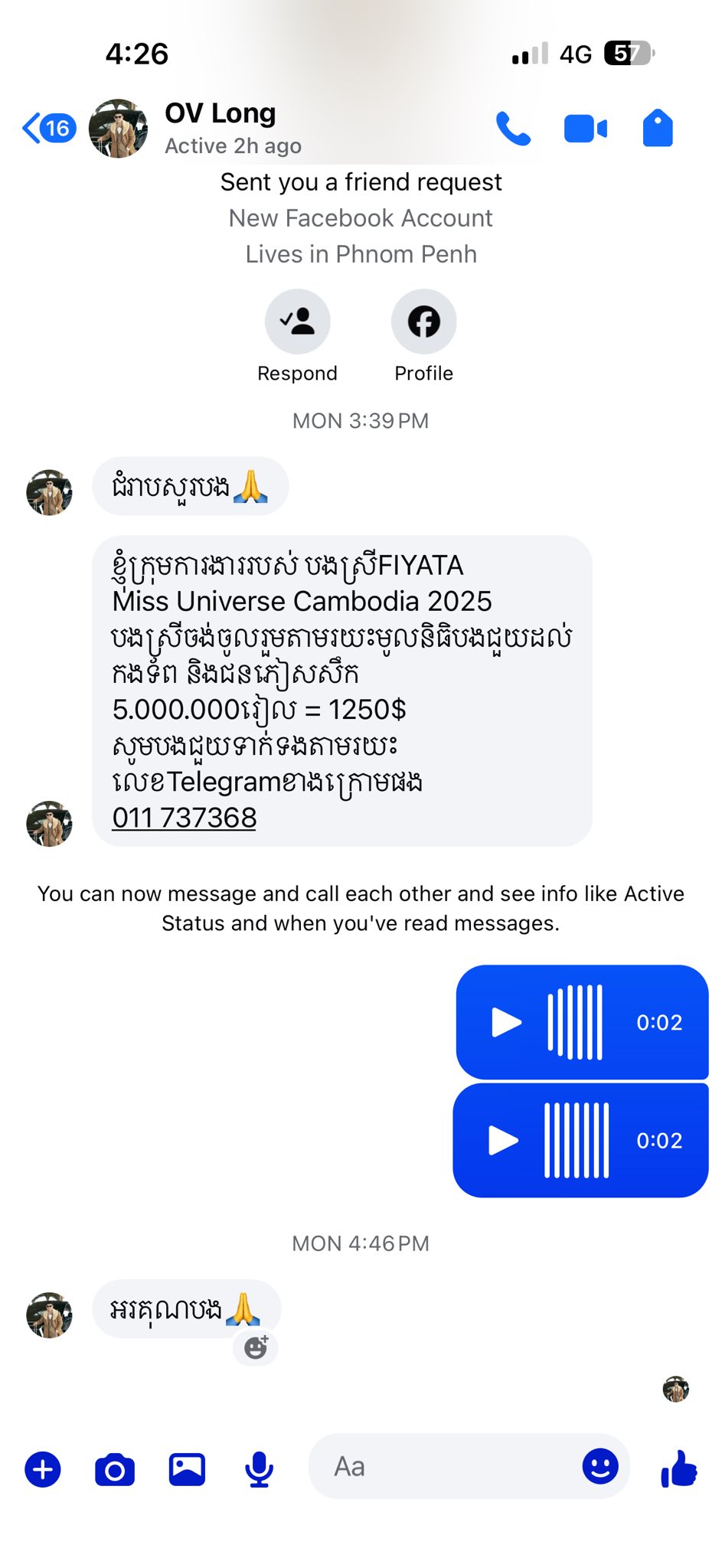View OV Long's Facebook profile
The width and height of the screenshot is (722, 1568).
[423, 322]
